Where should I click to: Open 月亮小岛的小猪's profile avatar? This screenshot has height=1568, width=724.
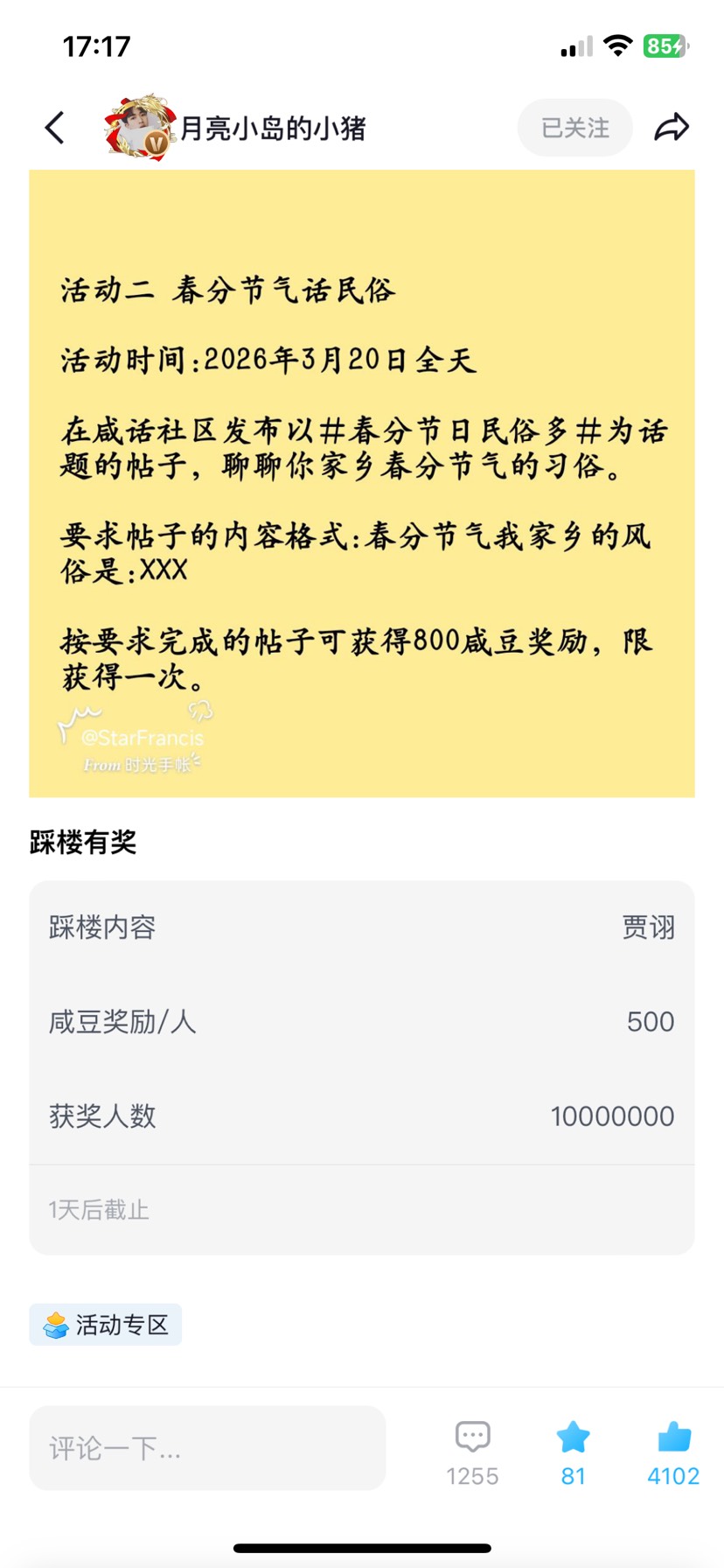140,128
